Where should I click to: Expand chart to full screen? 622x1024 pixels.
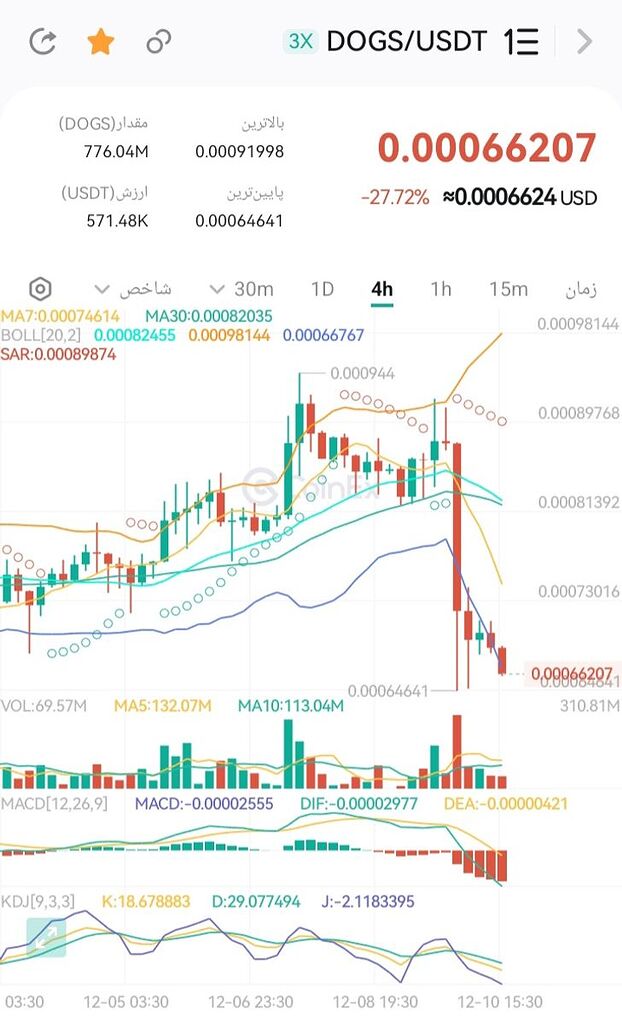point(46,938)
